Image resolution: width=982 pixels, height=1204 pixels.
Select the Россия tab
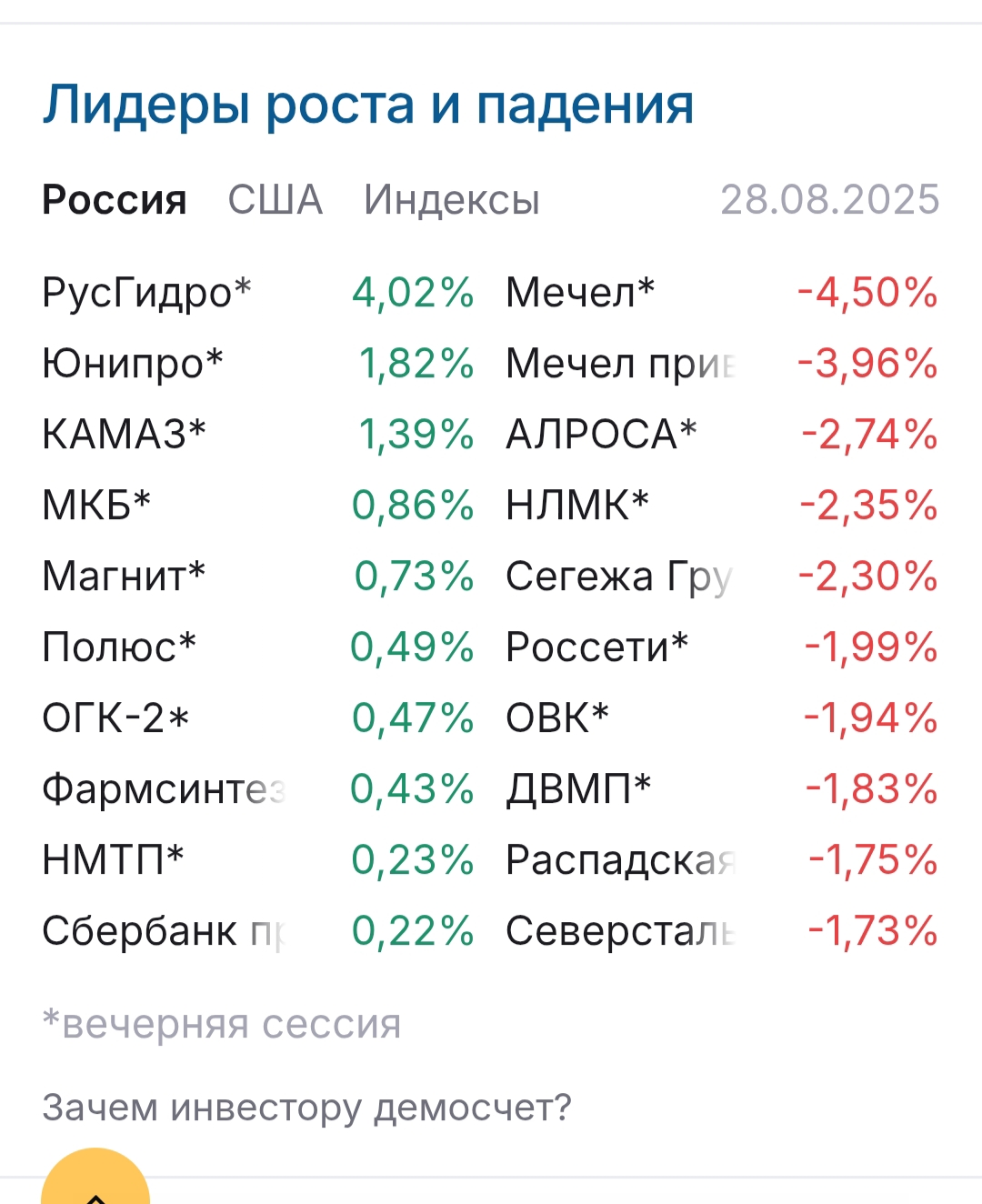[x=115, y=200]
